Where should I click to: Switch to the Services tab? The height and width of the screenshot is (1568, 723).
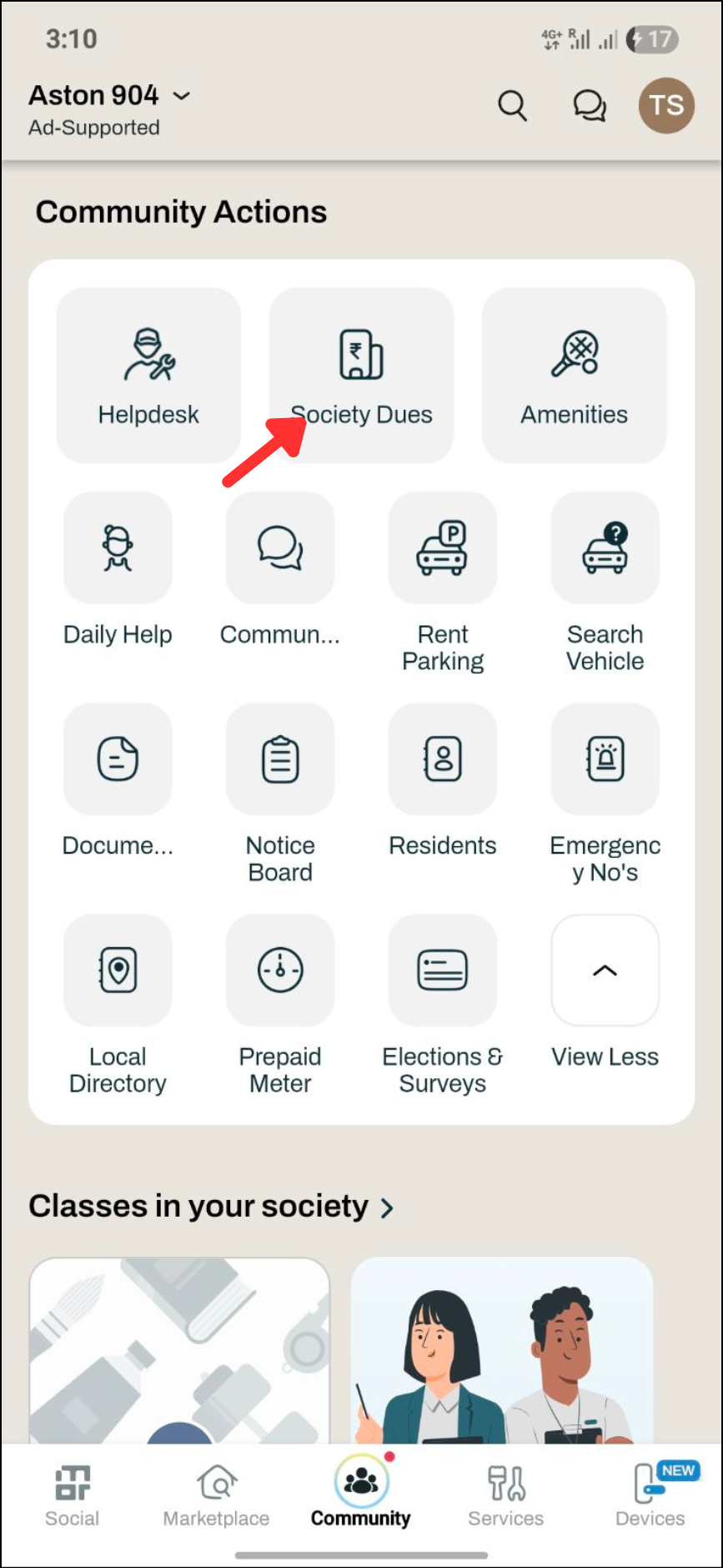coord(505,1495)
